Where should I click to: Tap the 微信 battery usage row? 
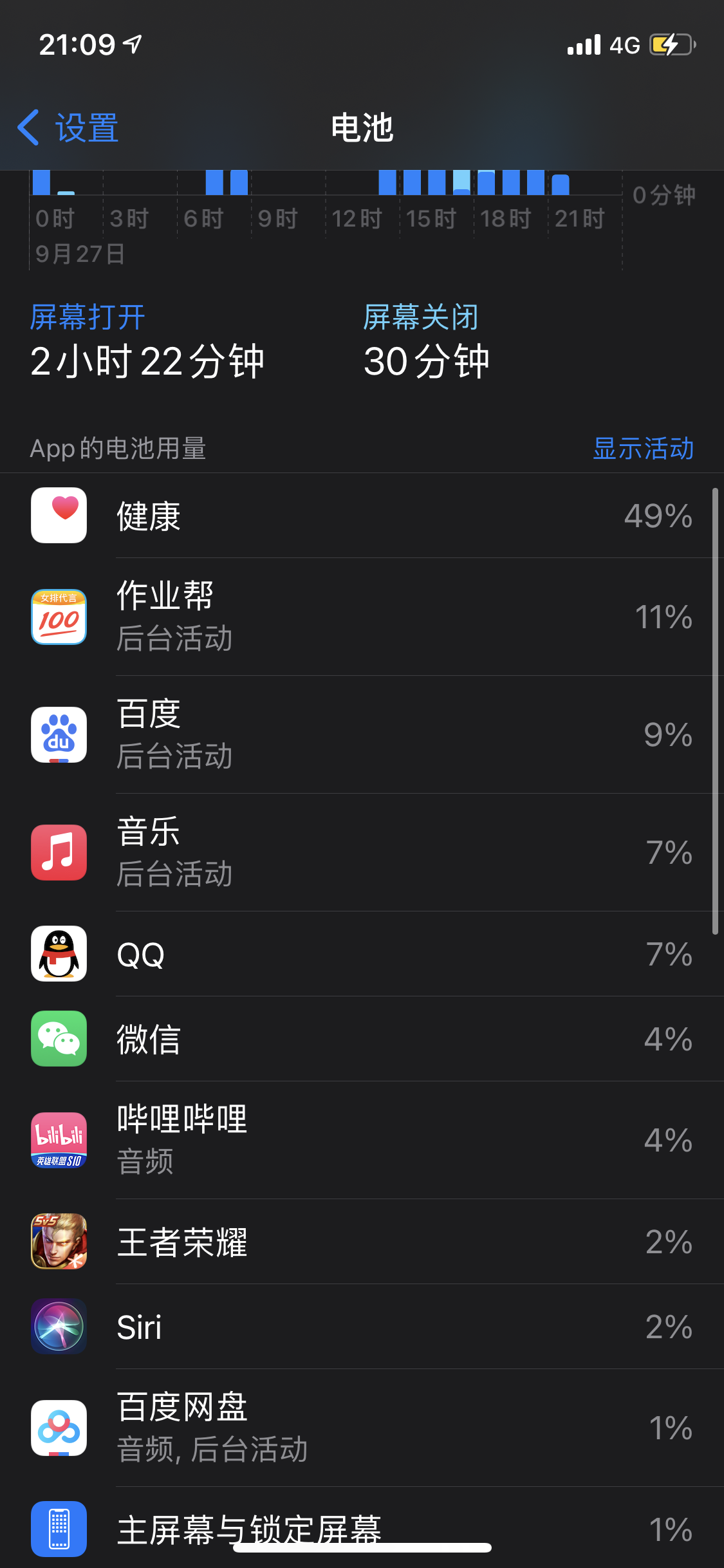(362, 1039)
